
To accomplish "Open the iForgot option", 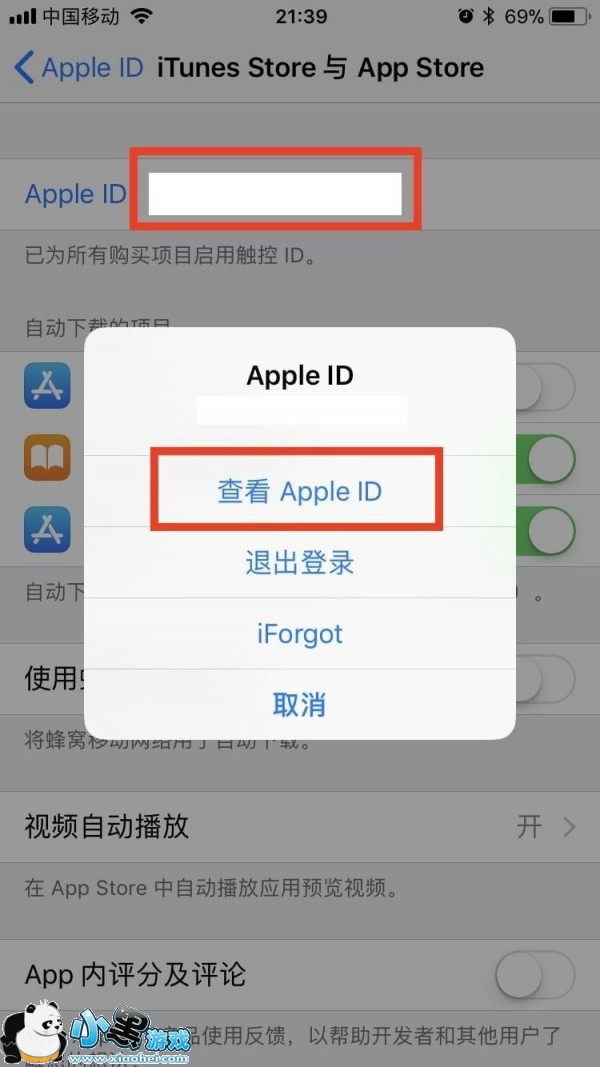I will coord(299,634).
